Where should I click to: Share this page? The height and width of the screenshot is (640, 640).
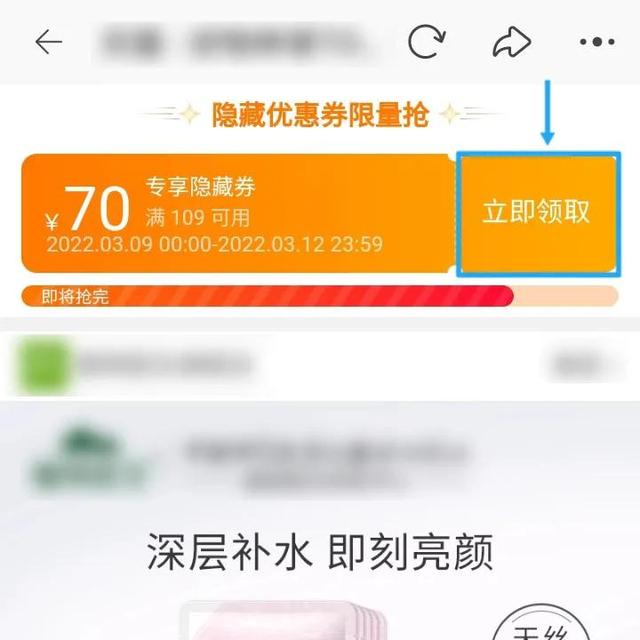coord(511,42)
